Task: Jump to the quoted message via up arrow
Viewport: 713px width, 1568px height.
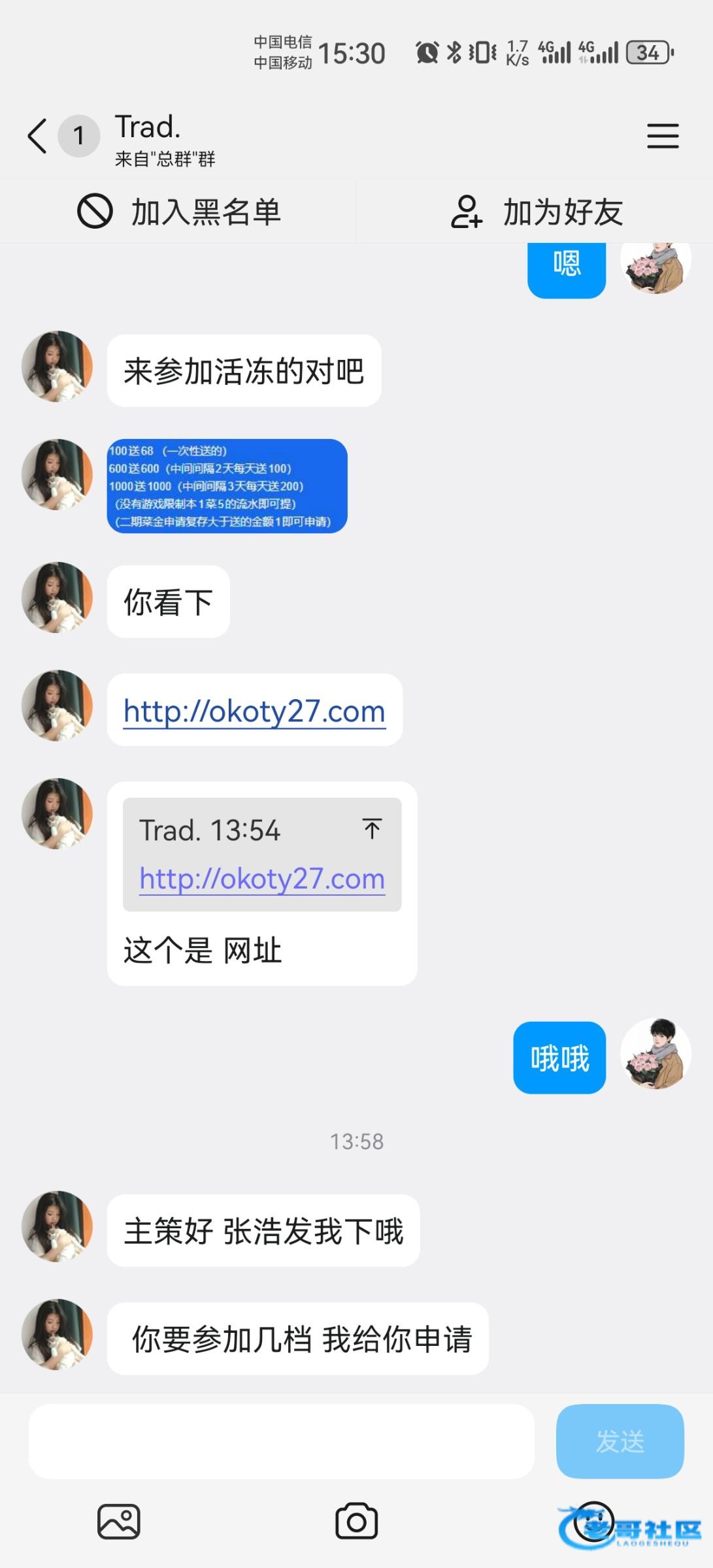Action: (372, 829)
